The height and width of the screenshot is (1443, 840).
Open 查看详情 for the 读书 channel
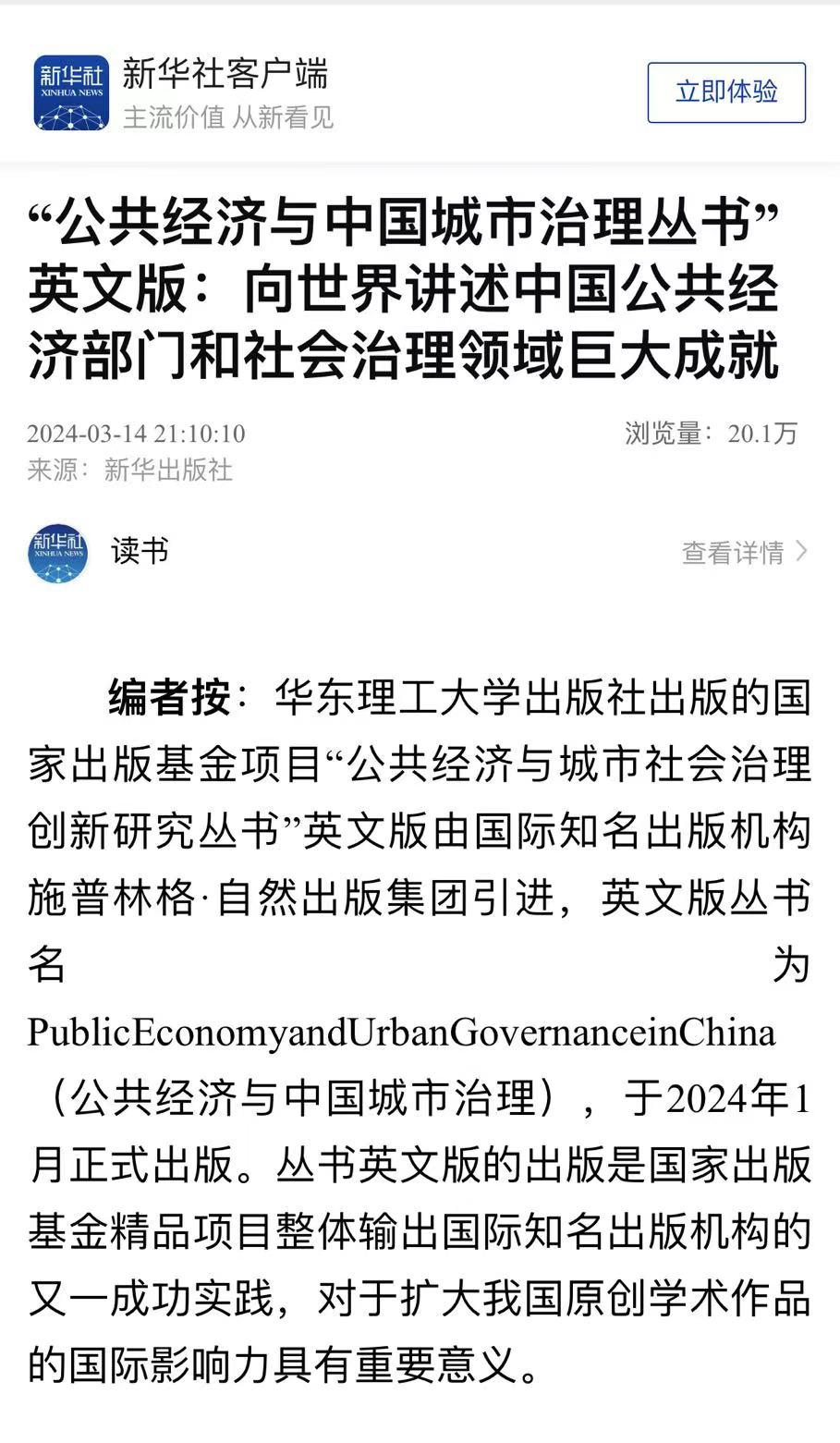(744, 553)
